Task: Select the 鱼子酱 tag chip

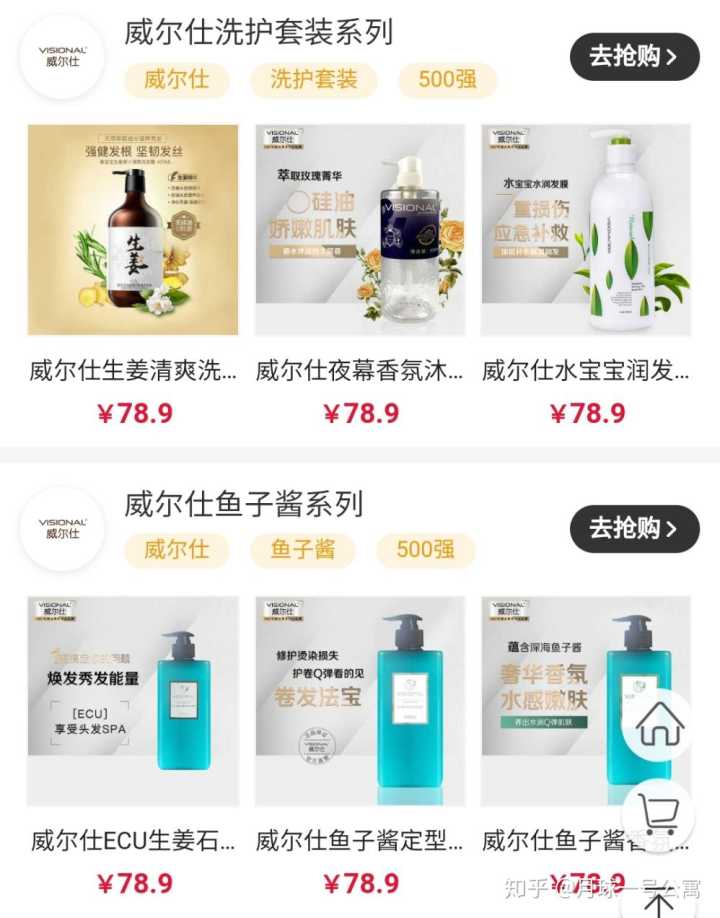Action: click(x=302, y=550)
